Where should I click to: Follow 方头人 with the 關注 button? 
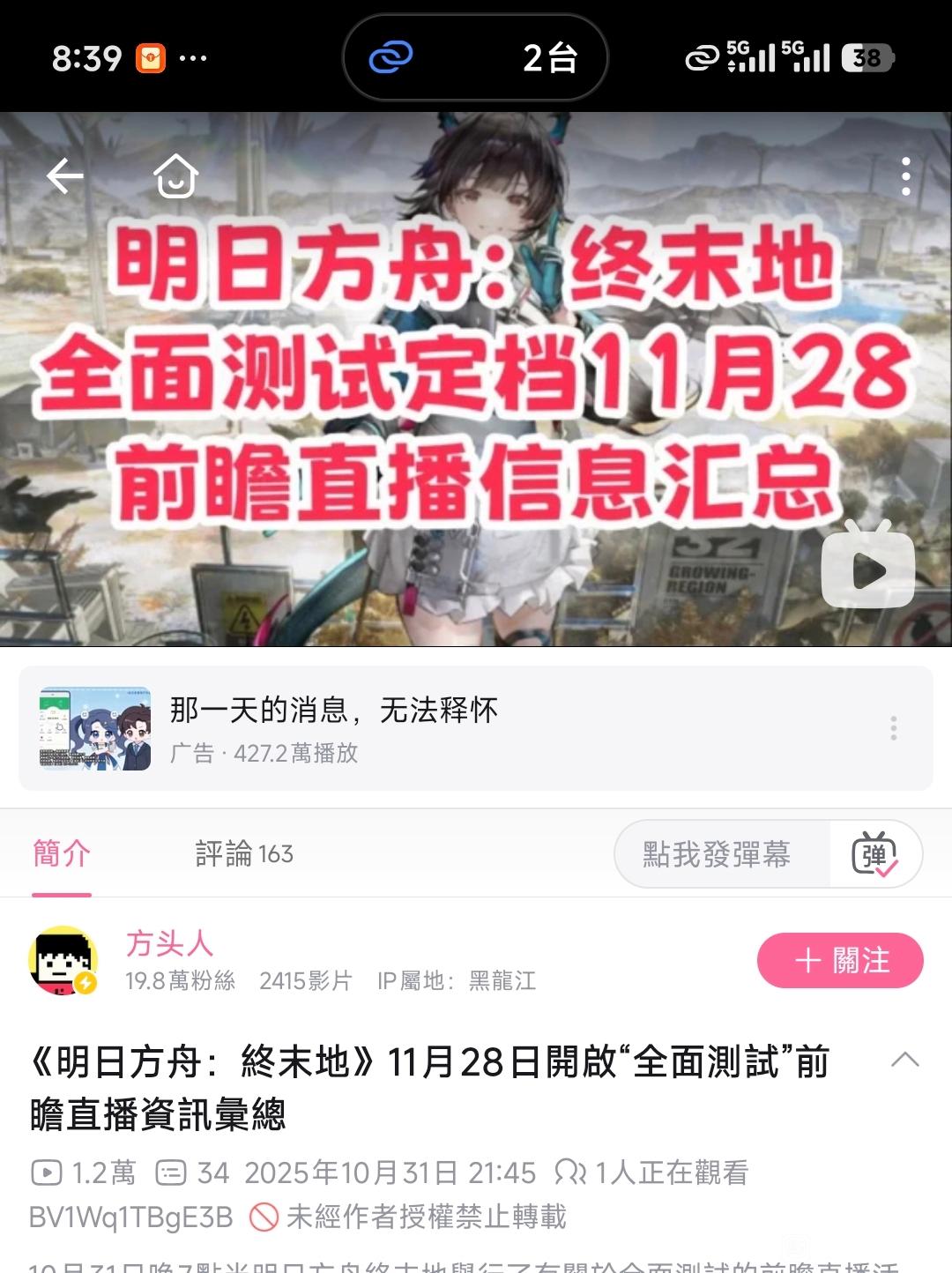[839, 960]
